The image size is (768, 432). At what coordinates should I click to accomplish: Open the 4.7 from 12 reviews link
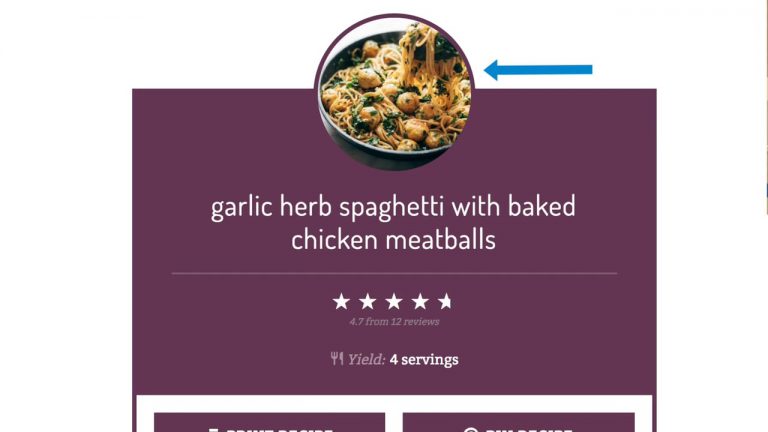[394, 322]
